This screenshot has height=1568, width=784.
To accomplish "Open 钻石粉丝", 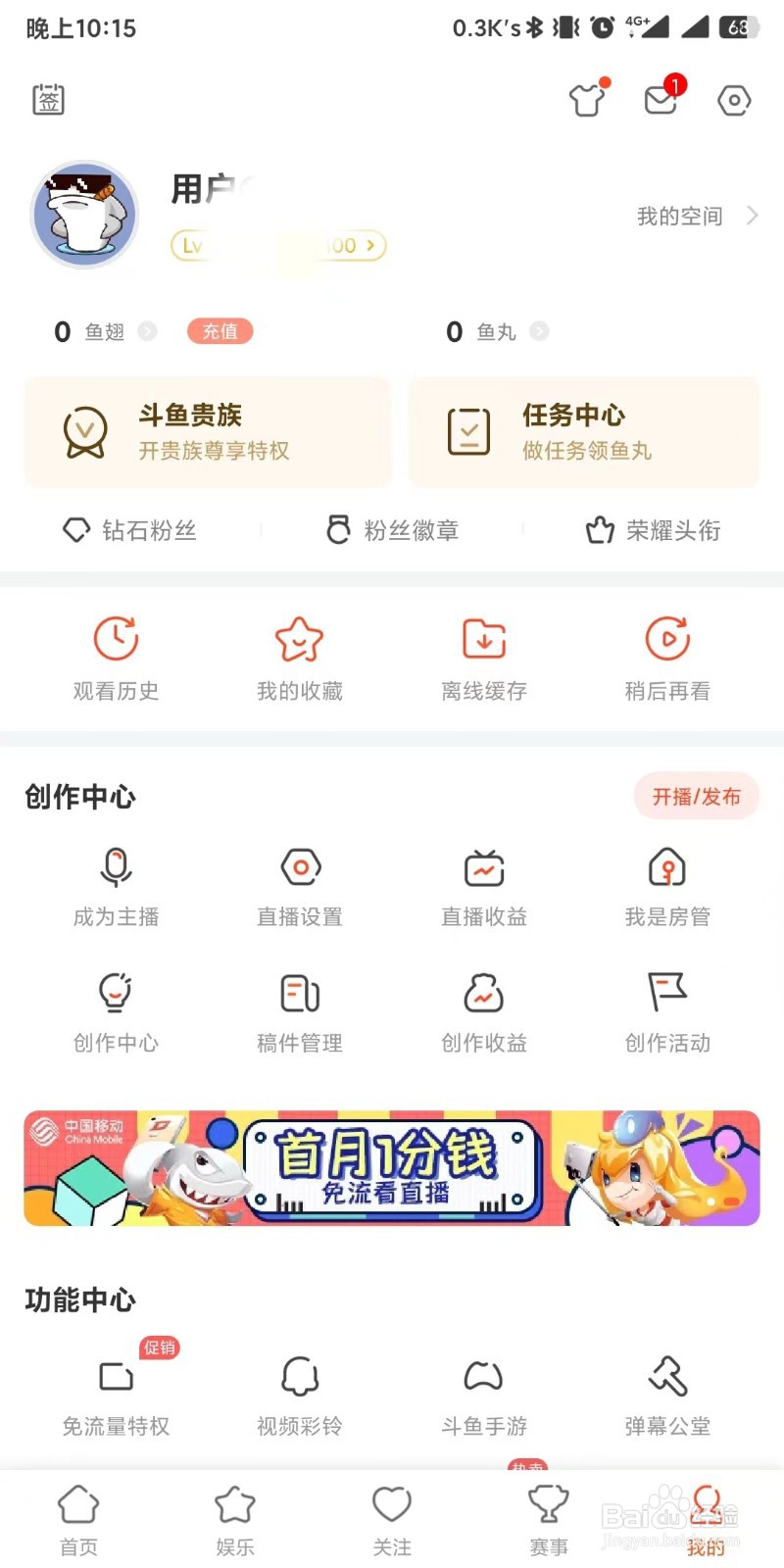I will coord(130,530).
